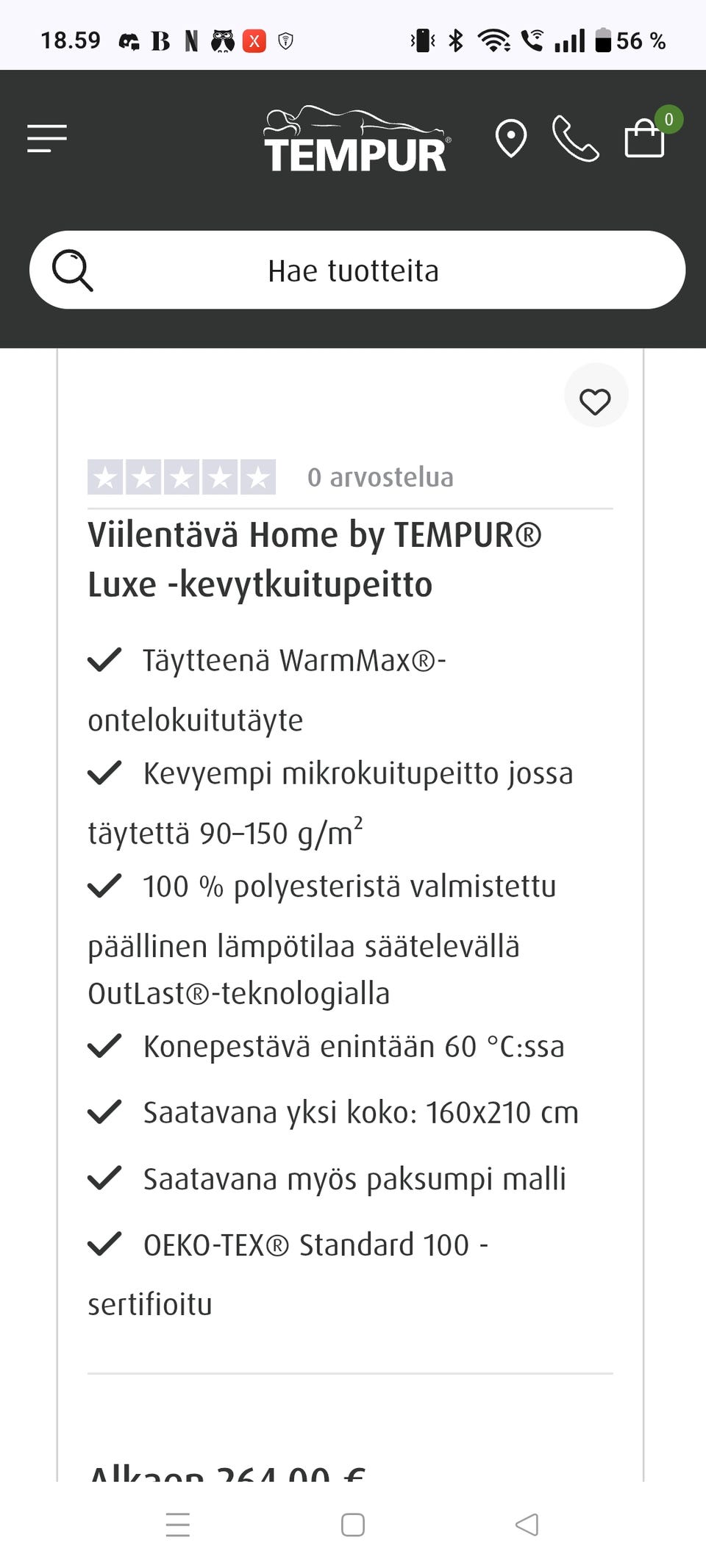Click the Wi-Fi status icon
706x1568 pixels.
(494, 40)
